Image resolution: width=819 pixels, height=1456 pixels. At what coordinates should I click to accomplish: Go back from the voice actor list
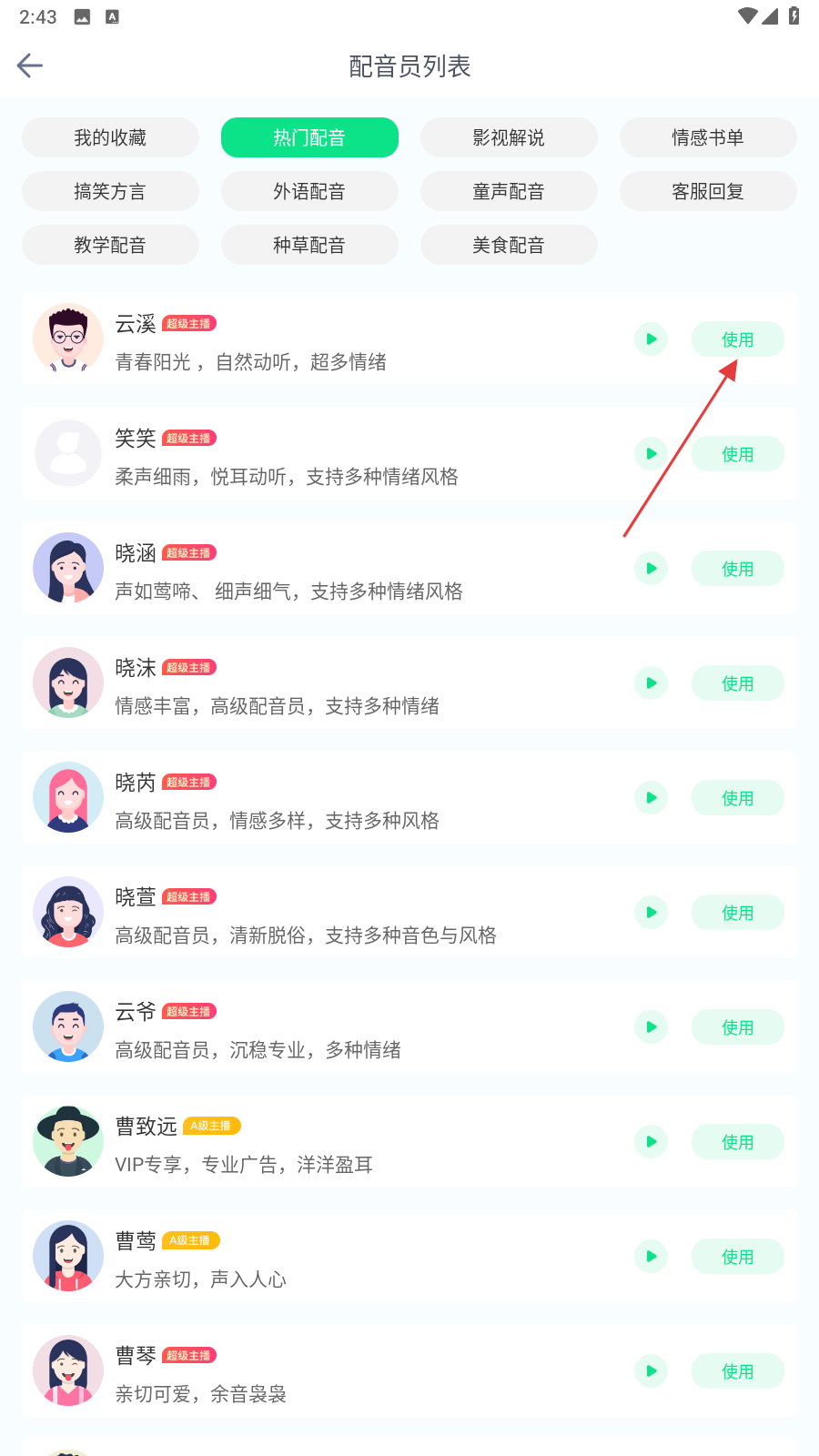[30, 66]
